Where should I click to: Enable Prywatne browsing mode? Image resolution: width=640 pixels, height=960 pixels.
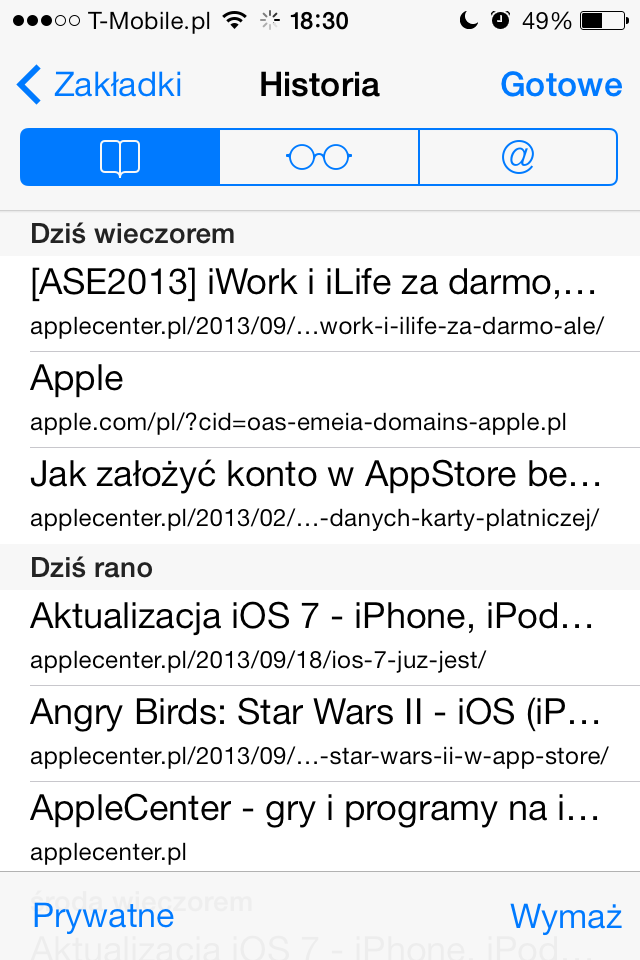(x=103, y=916)
